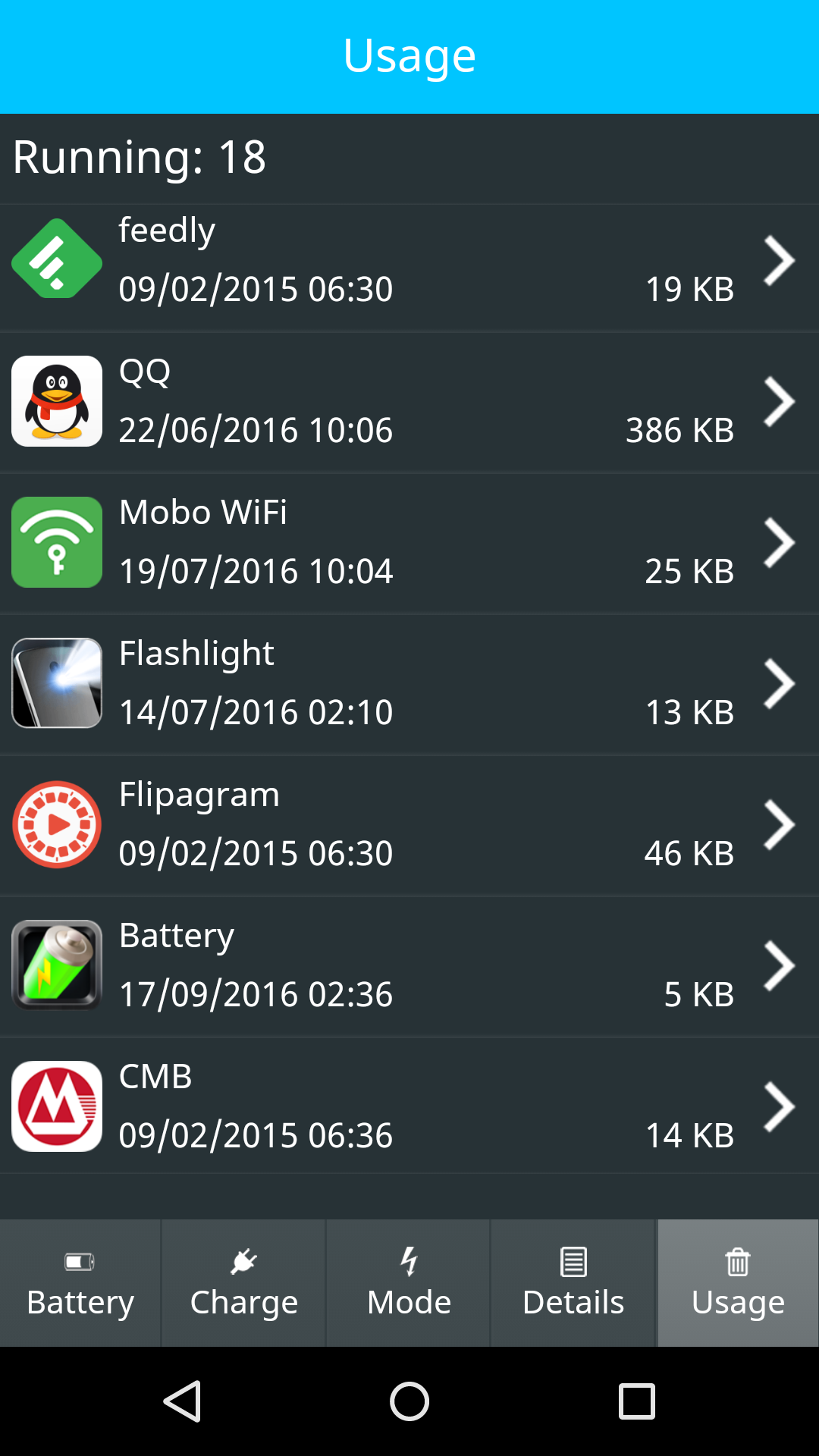Tap the Battery app row in the list
The height and width of the screenshot is (1456, 819).
click(409, 966)
